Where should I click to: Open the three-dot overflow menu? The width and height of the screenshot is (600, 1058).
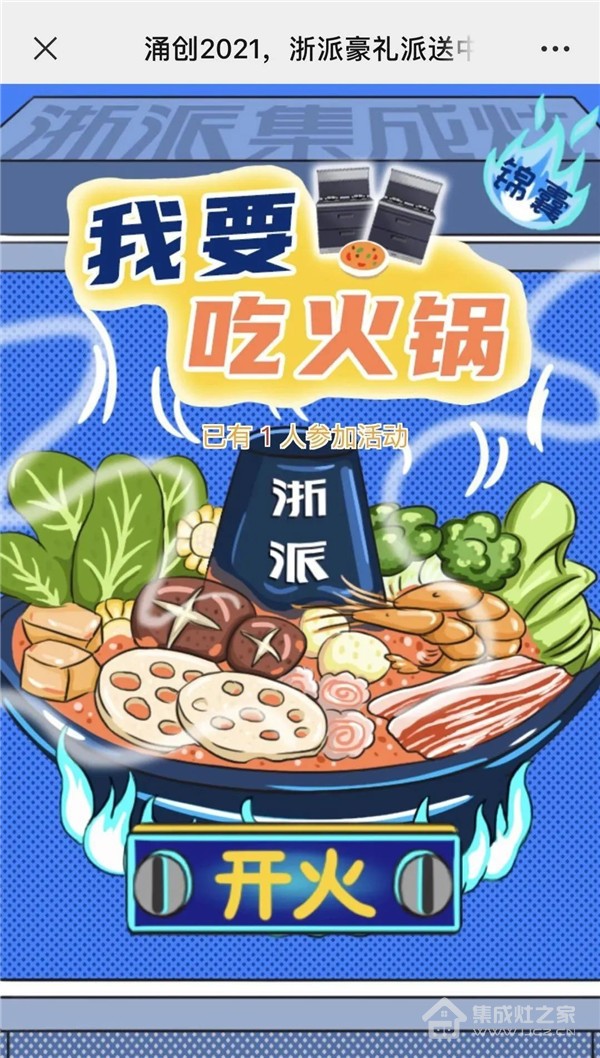pos(554,49)
